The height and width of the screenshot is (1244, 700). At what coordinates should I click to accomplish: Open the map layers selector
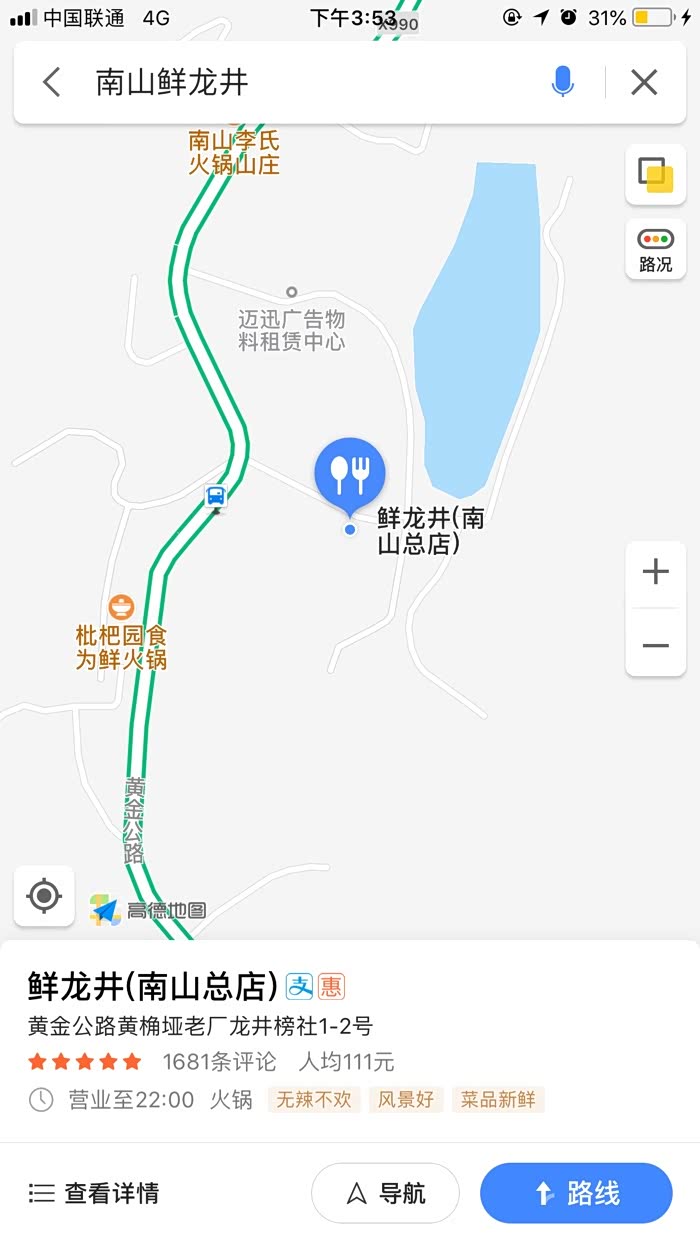(x=656, y=175)
